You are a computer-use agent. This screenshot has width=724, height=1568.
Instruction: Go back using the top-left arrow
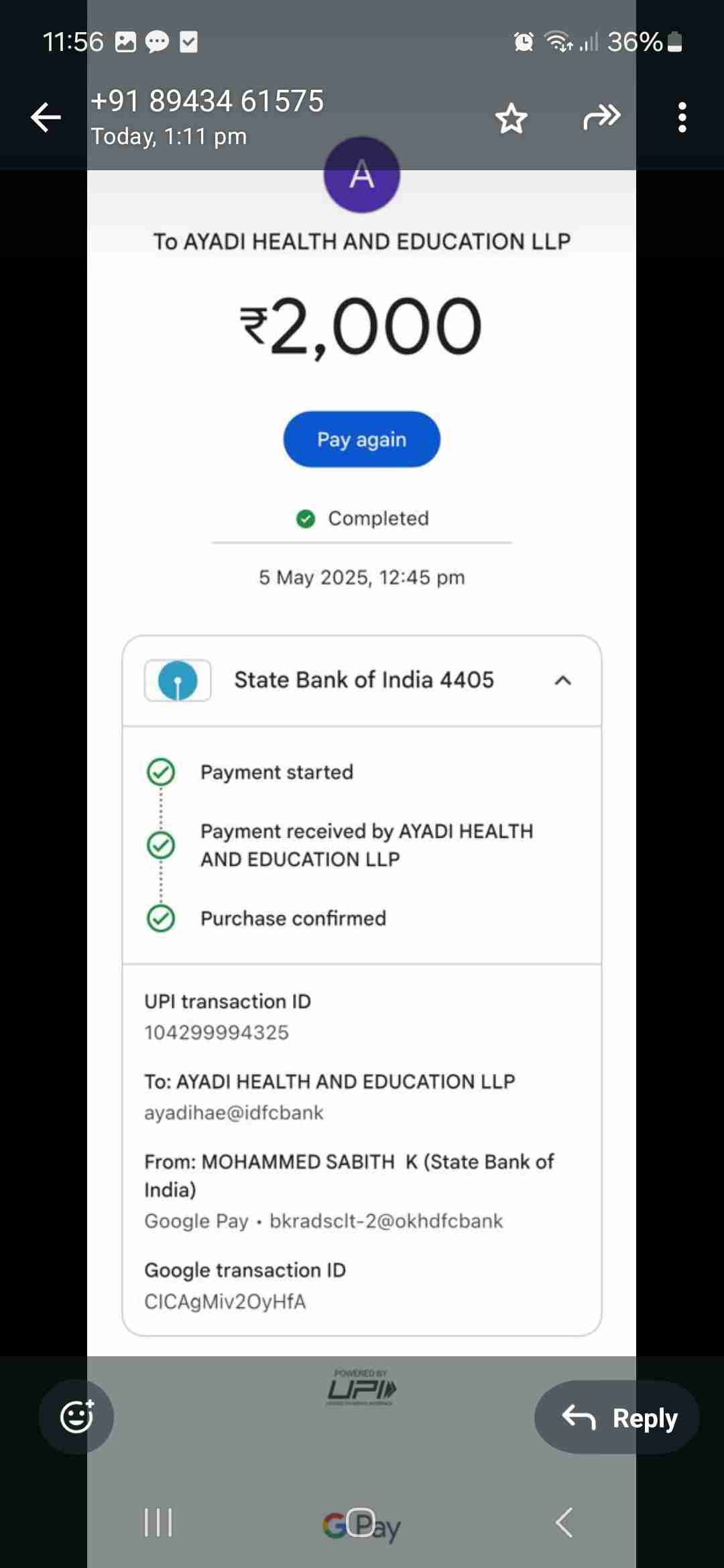46,118
